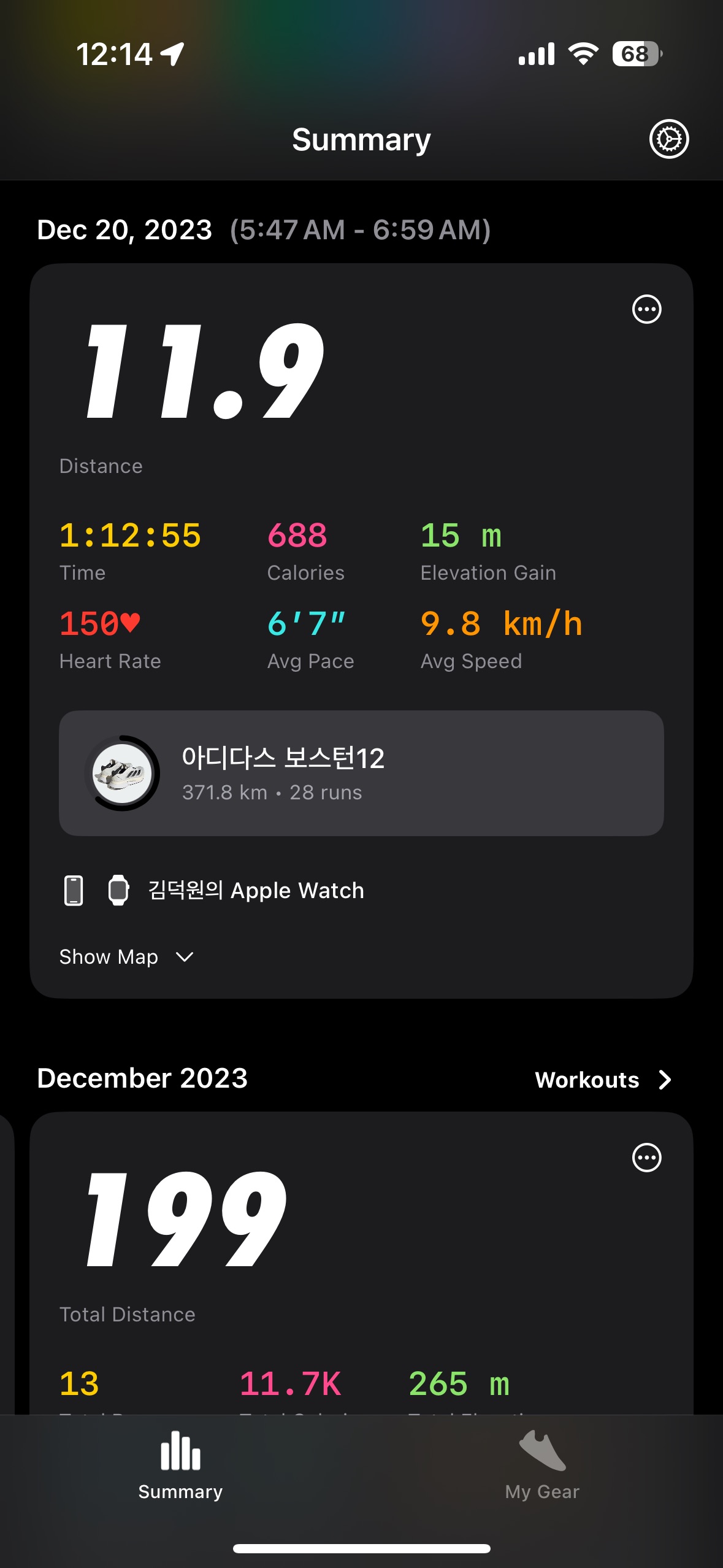
Task: Open more options for the 11.9 run
Action: [646, 309]
